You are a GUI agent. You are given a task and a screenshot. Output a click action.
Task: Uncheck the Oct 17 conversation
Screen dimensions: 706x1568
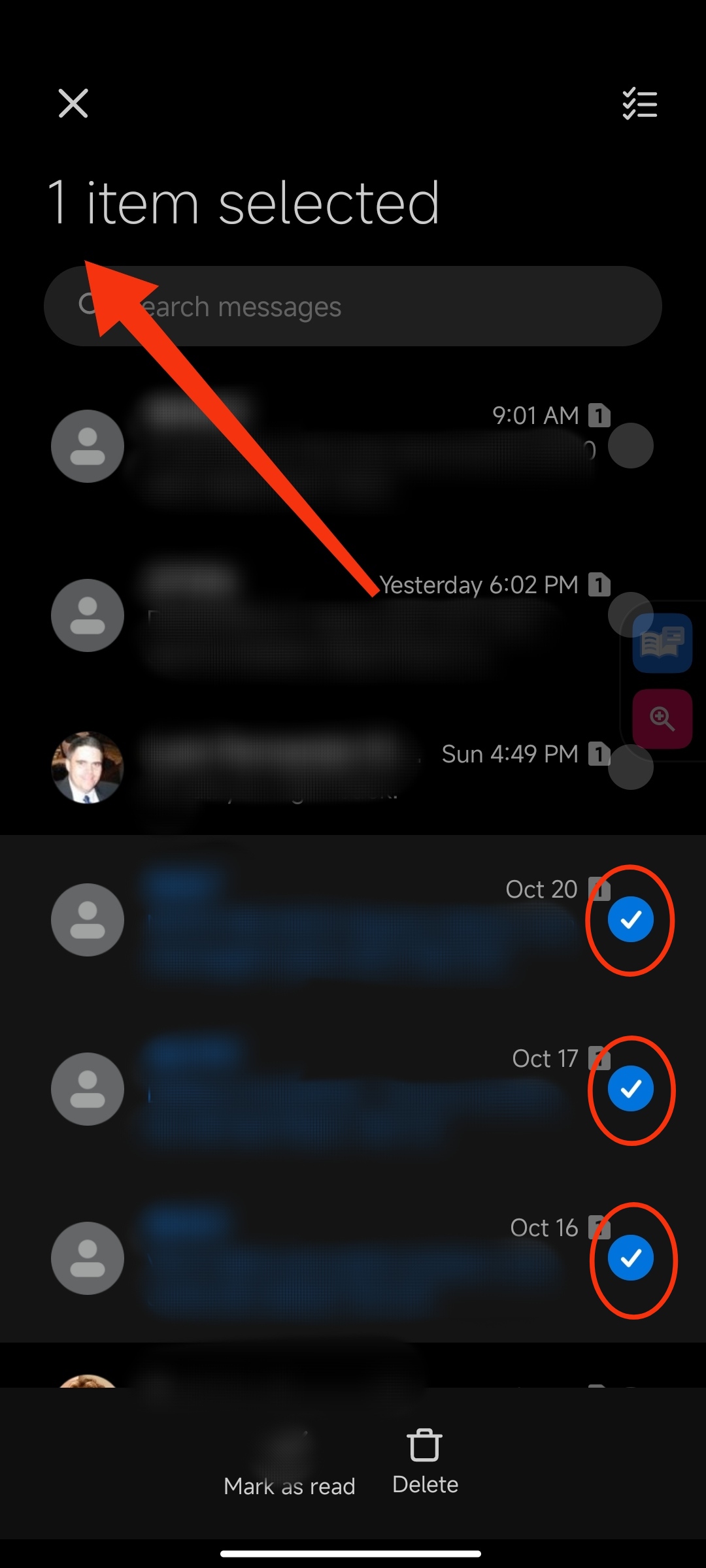coord(631,1088)
